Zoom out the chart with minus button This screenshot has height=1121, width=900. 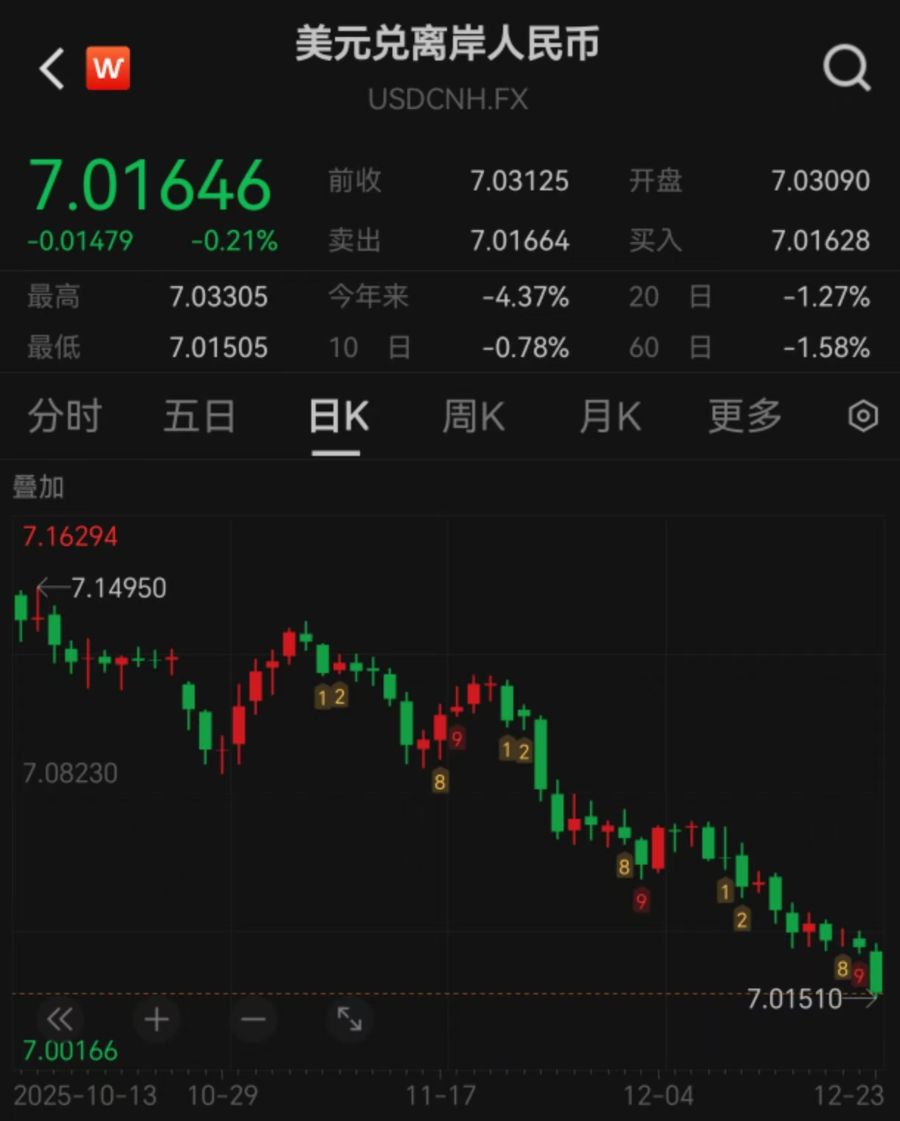coord(253,1019)
